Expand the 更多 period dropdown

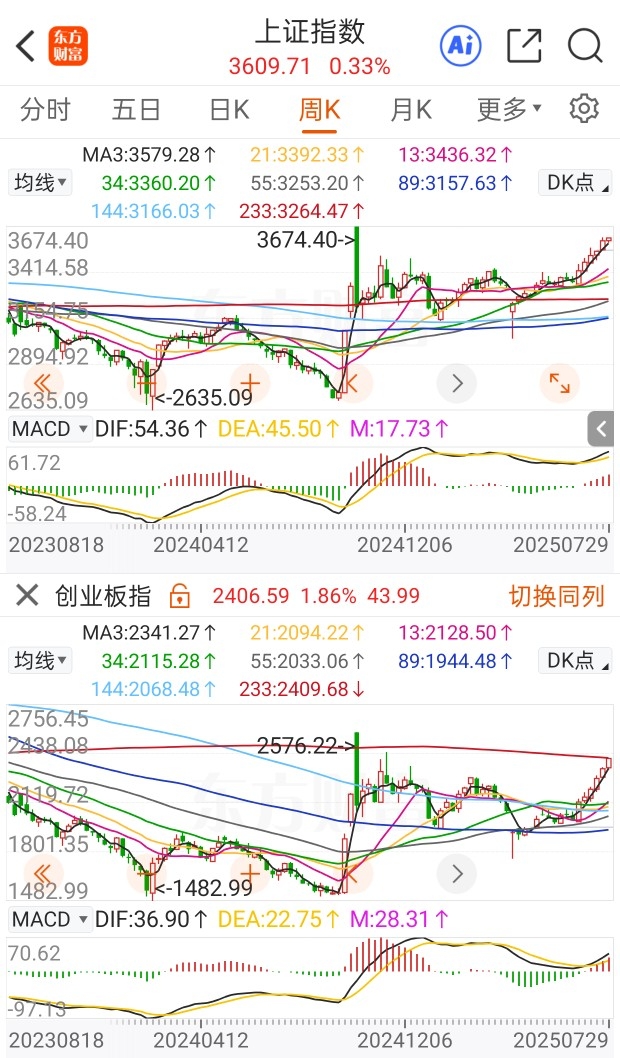point(509,109)
